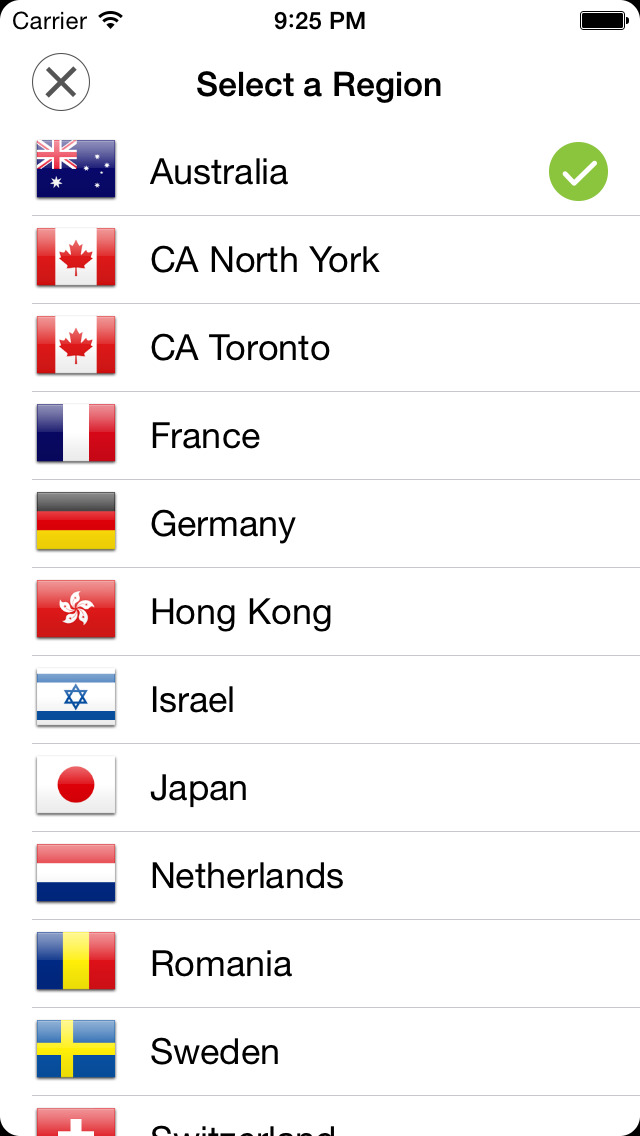Image resolution: width=640 pixels, height=1136 pixels.
Task: Pick Japan from the region list
Action: coord(320,788)
